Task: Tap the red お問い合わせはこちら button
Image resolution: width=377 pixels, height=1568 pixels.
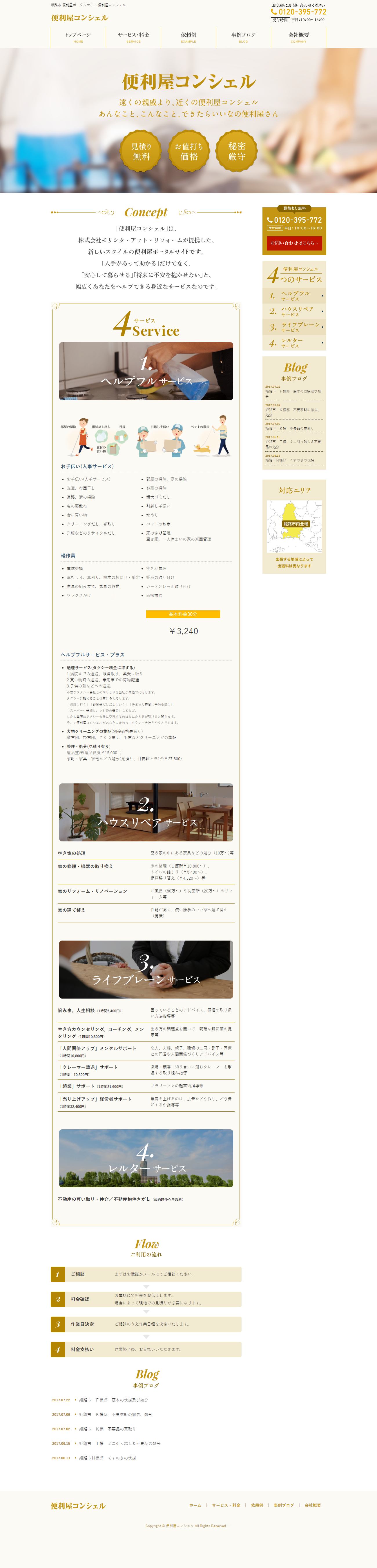Action: tap(294, 243)
